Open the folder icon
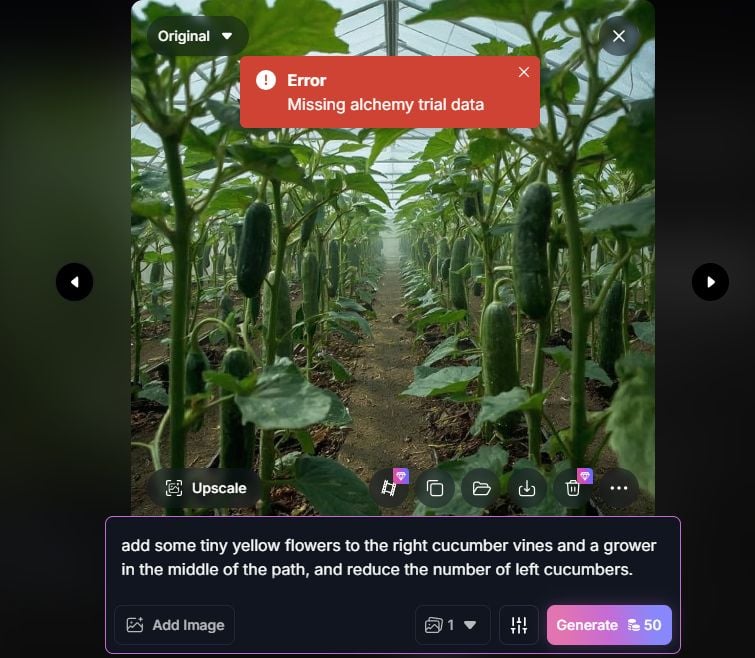 tap(481, 488)
